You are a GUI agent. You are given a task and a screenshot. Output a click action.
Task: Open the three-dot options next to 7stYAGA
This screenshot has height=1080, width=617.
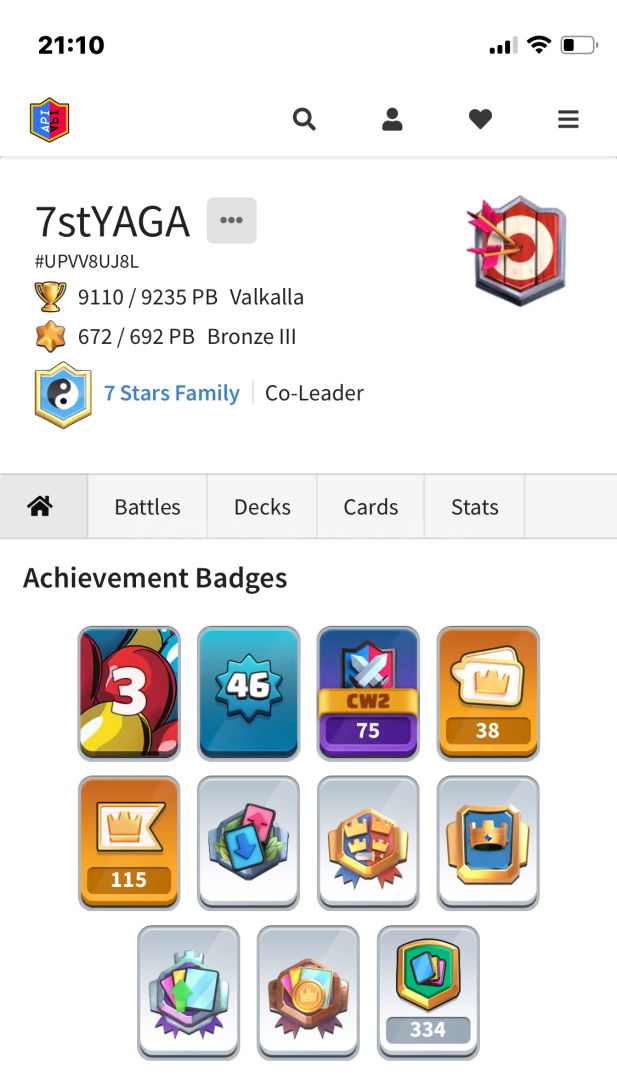tap(231, 220)
